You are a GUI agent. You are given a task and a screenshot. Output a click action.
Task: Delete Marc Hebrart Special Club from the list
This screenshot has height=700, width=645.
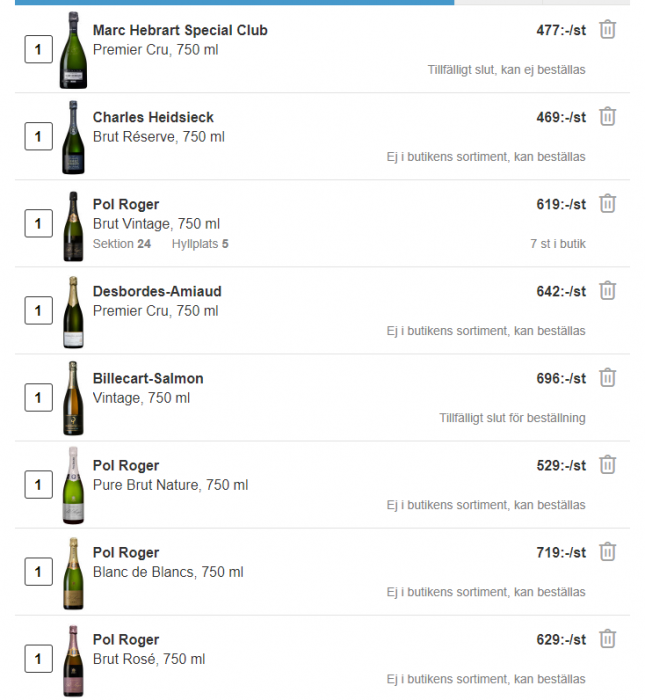click(607, 30)
